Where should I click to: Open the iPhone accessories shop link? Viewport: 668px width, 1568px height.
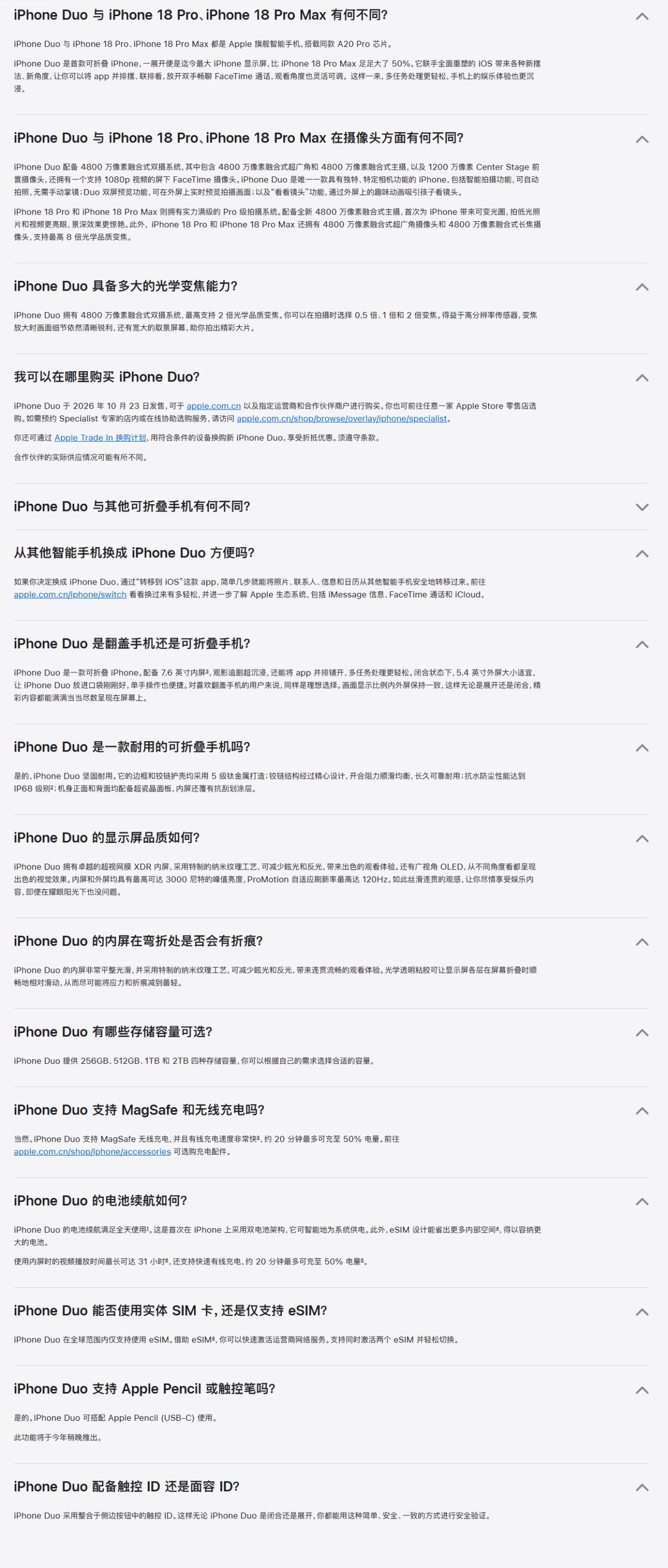(x=92, y=1151)
